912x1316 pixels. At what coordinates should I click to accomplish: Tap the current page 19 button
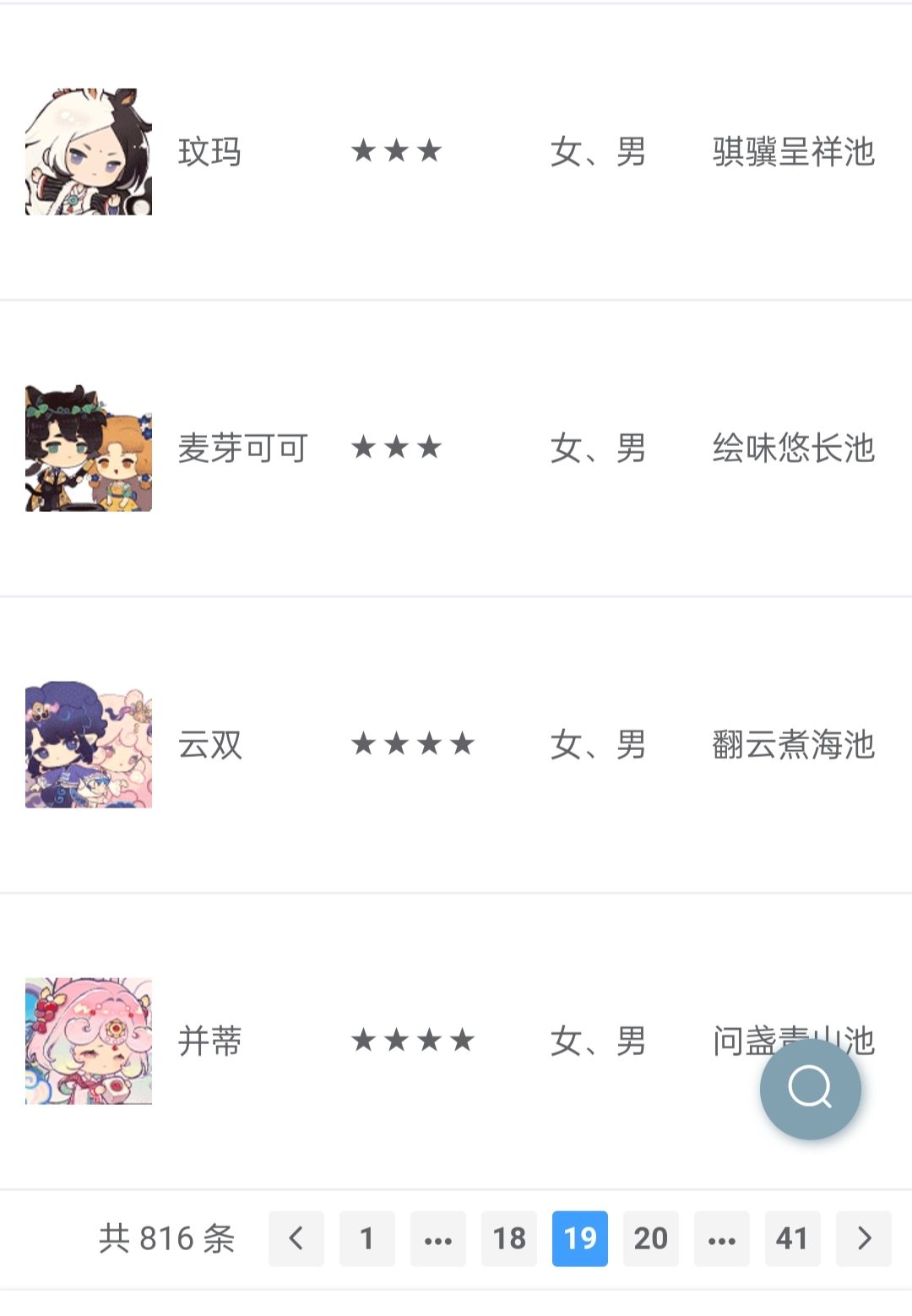coord(580,1238)
